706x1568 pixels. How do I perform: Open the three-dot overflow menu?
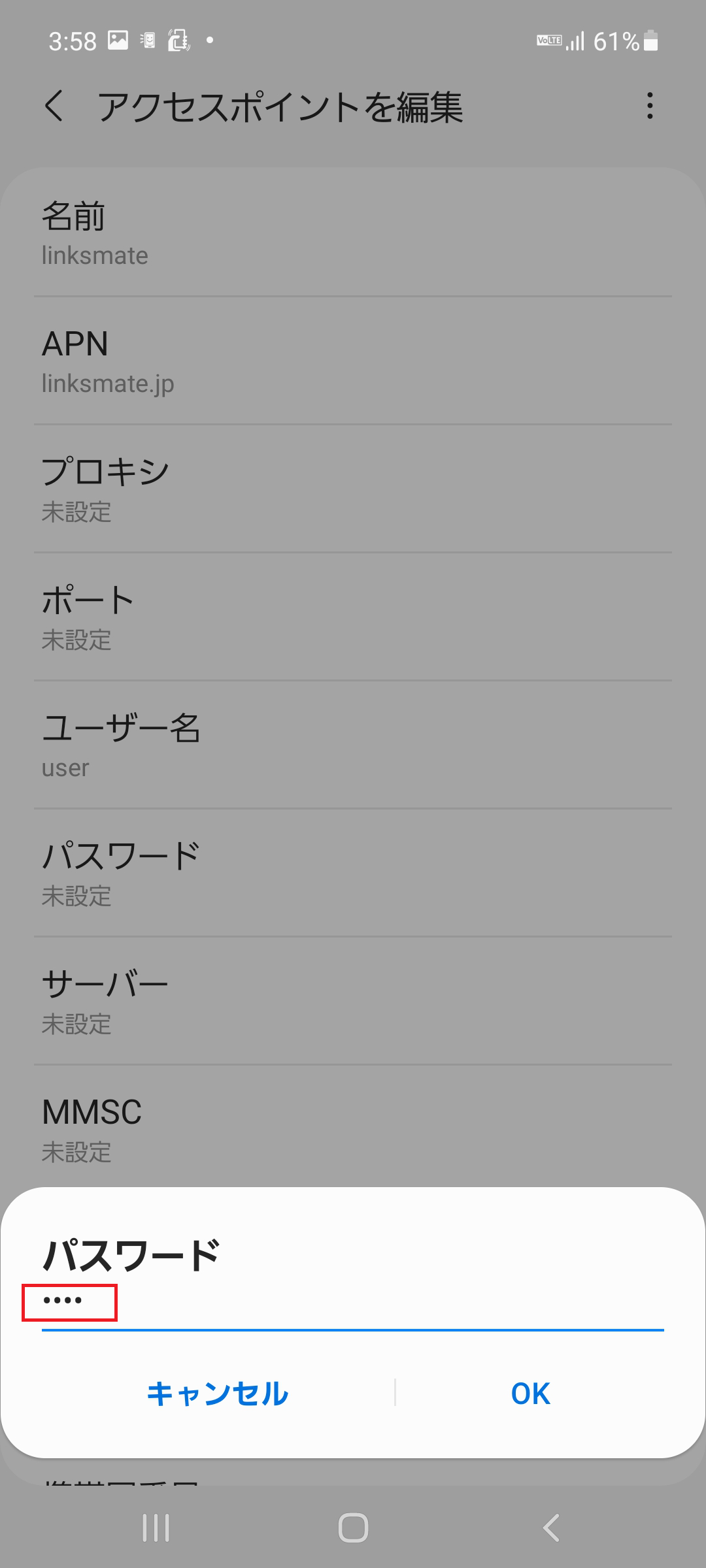pyautogui.click(x=650, y=106)
